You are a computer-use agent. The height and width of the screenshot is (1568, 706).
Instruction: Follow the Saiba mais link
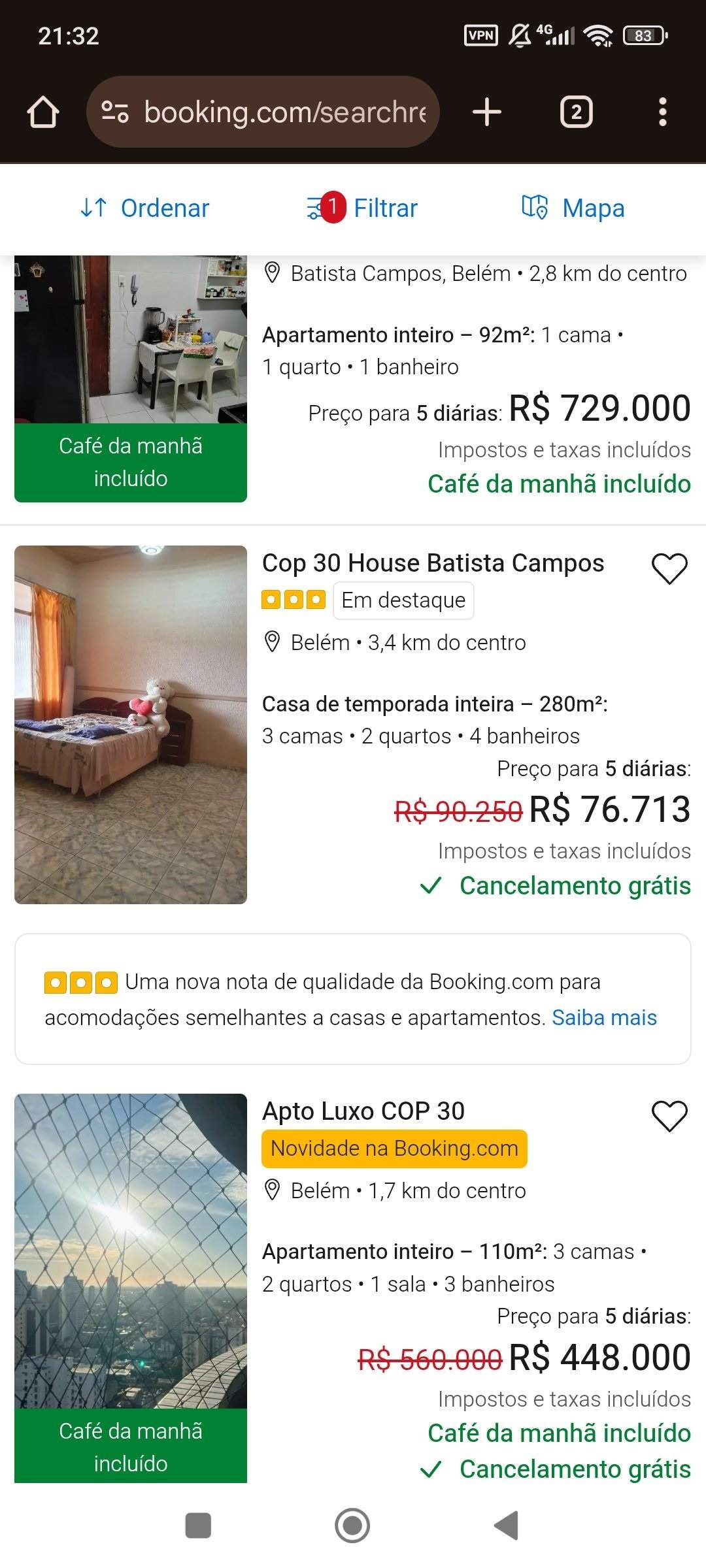pyautogui.click(x=604, y=1018)
